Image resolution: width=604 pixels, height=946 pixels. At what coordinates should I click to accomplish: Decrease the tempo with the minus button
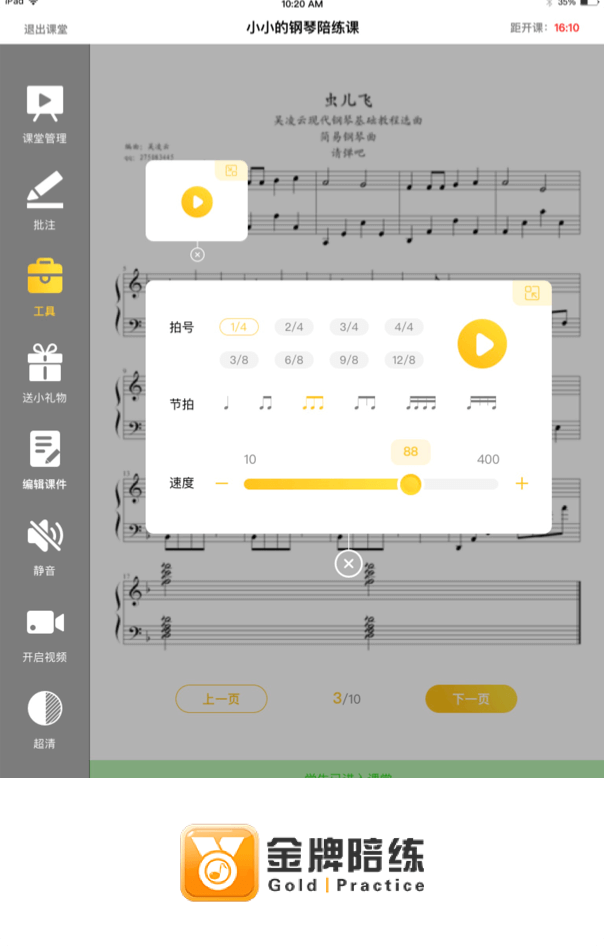(222, 484)
